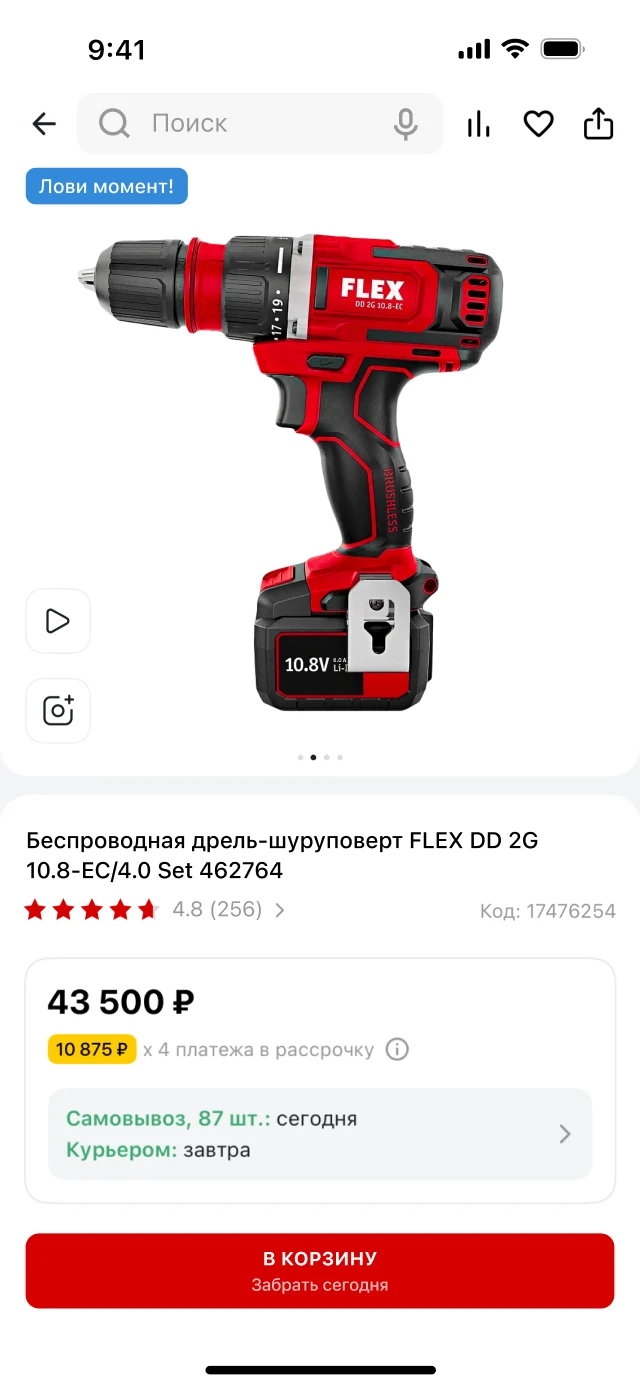This screenshot has width=640, height=1388.
Task: Play the product video
Action: 58,621
